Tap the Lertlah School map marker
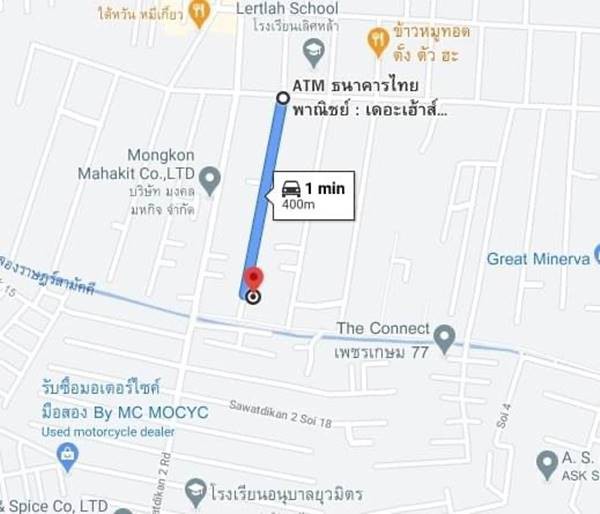Viewport: 600px width, 514px height. click(x=314, y=48)
